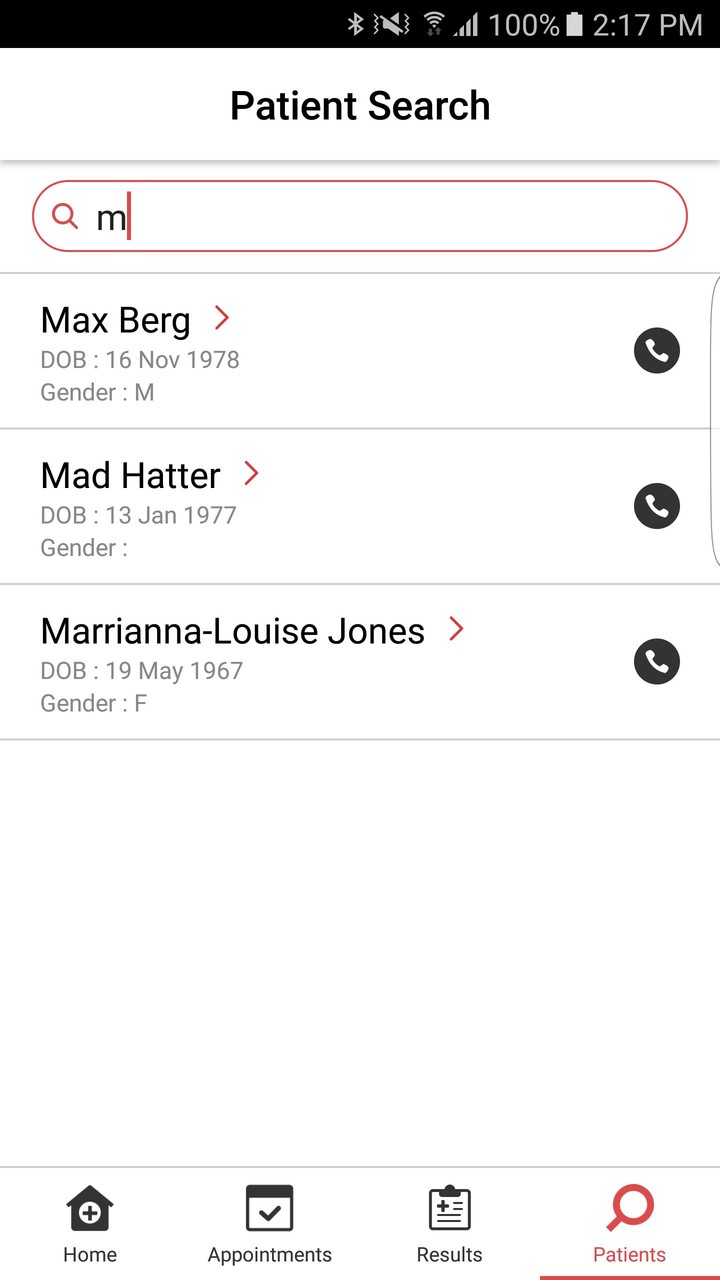Open the Results tab

(x=450, y=1224)
